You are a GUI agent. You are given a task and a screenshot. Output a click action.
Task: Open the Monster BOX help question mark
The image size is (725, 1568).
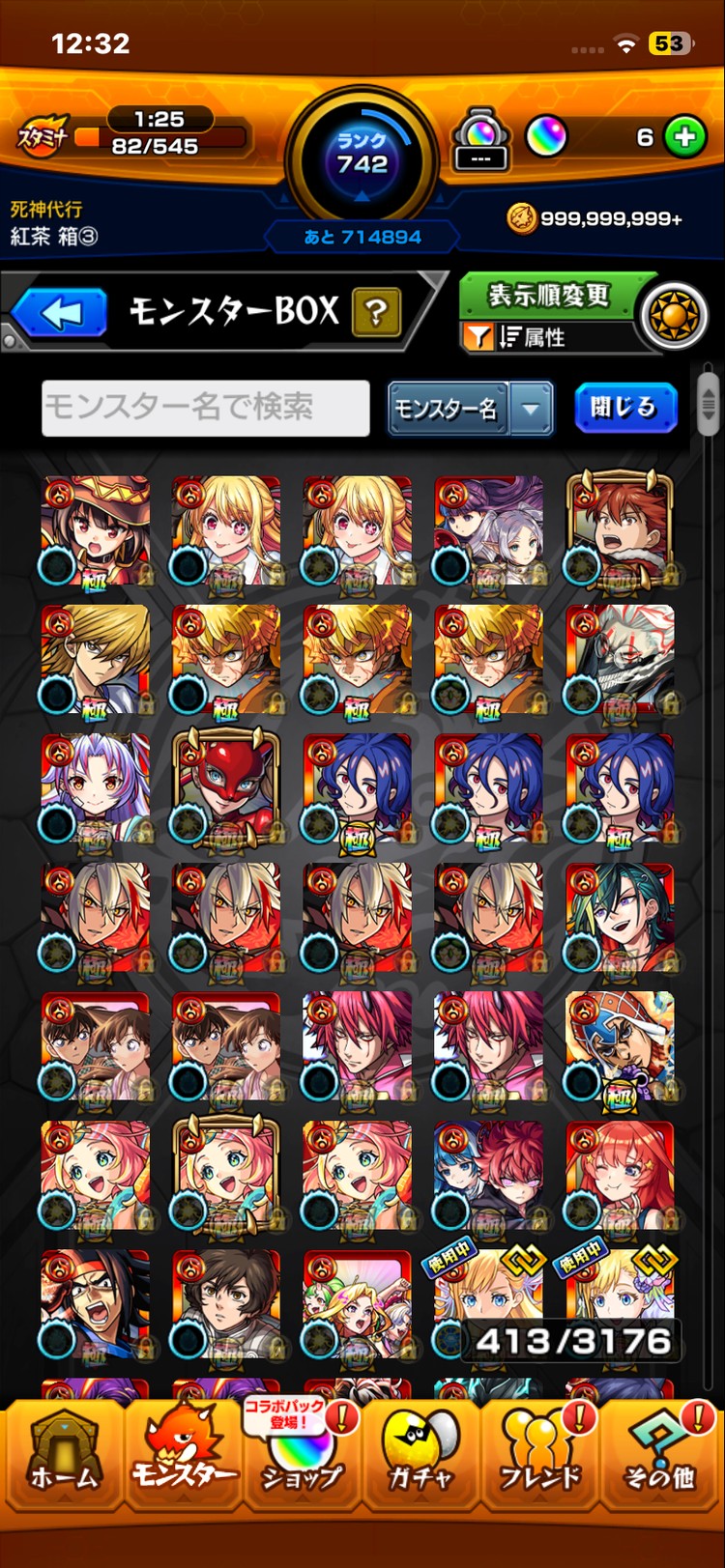[376, 312]
